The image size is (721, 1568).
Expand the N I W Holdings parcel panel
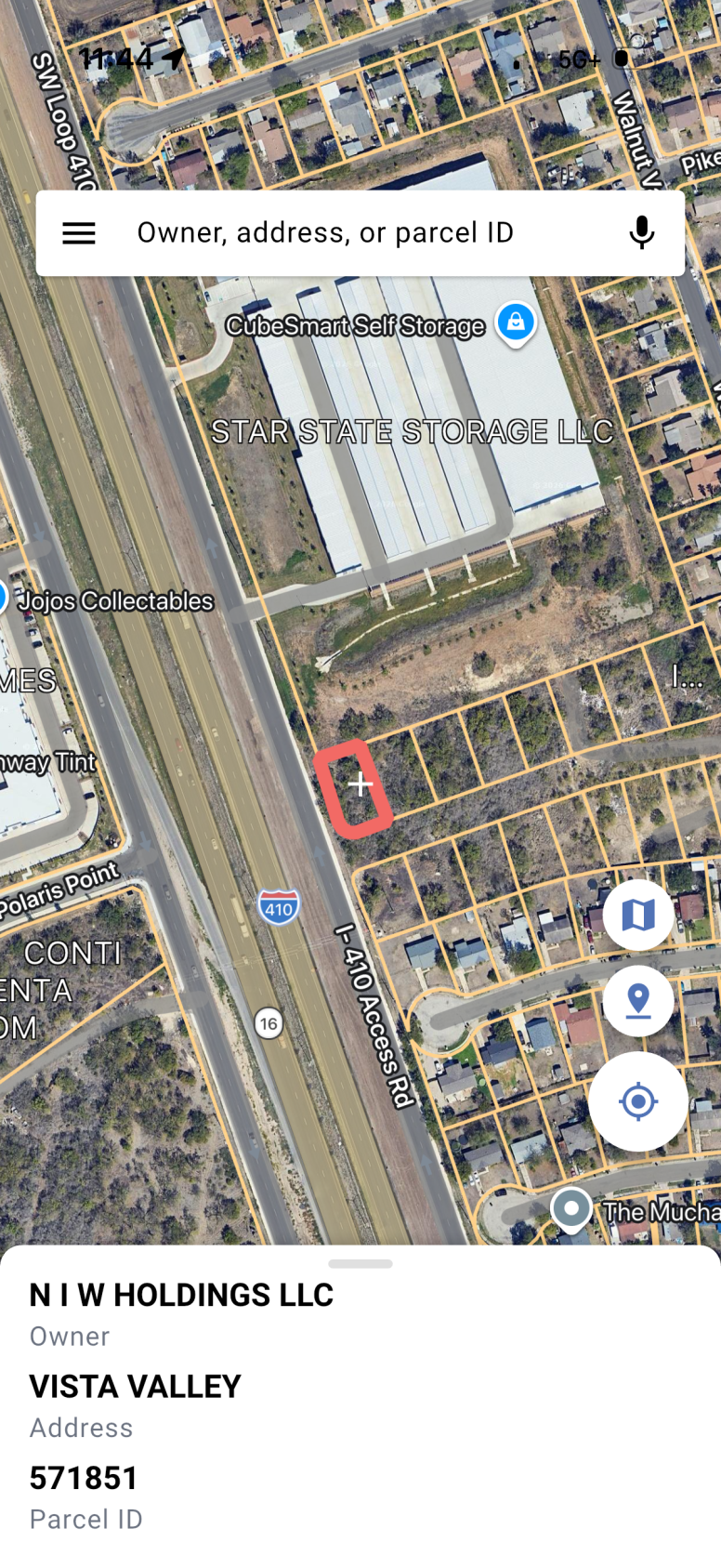pos(360,1264)
